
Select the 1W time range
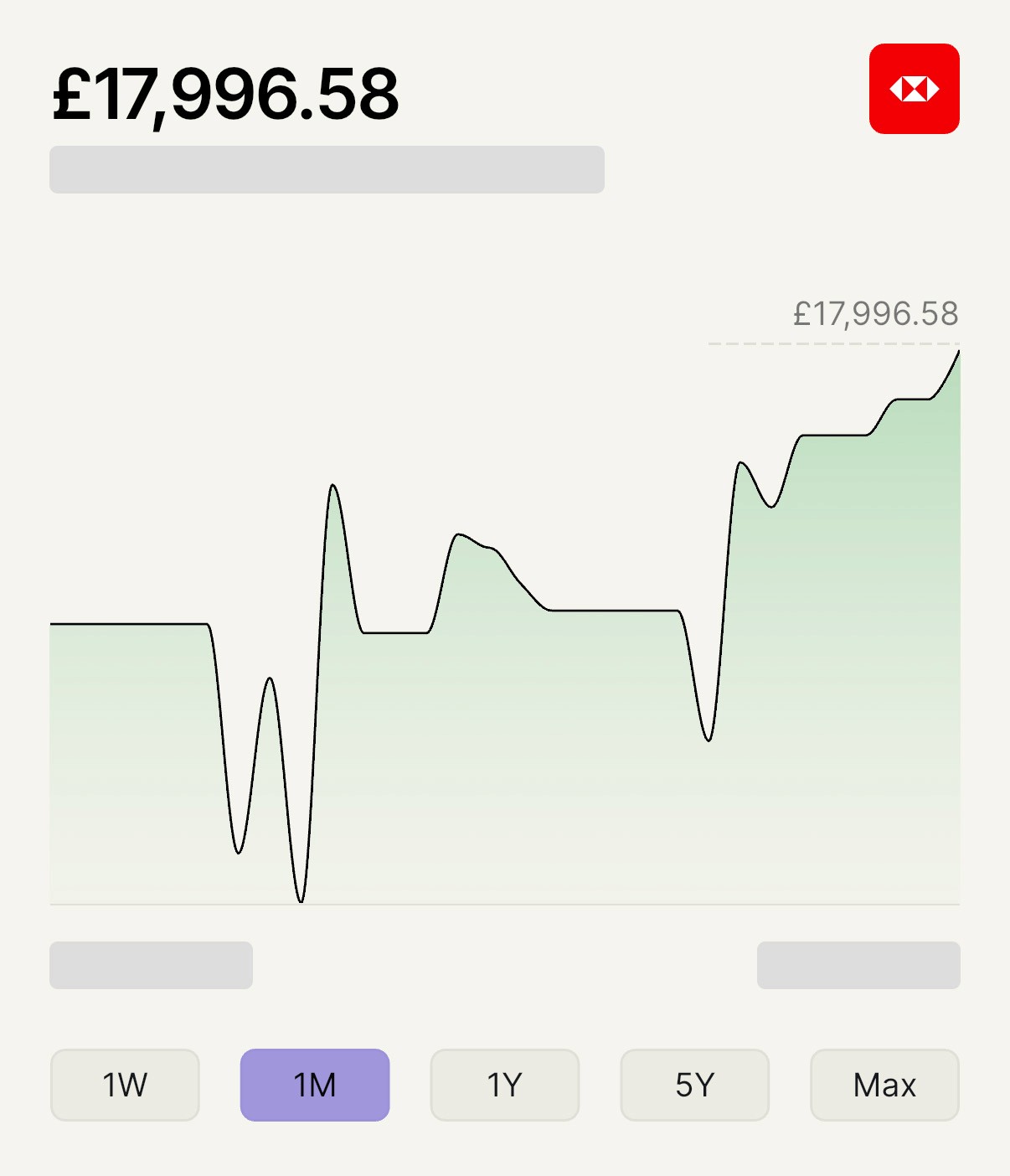[x=125, y=1085]
